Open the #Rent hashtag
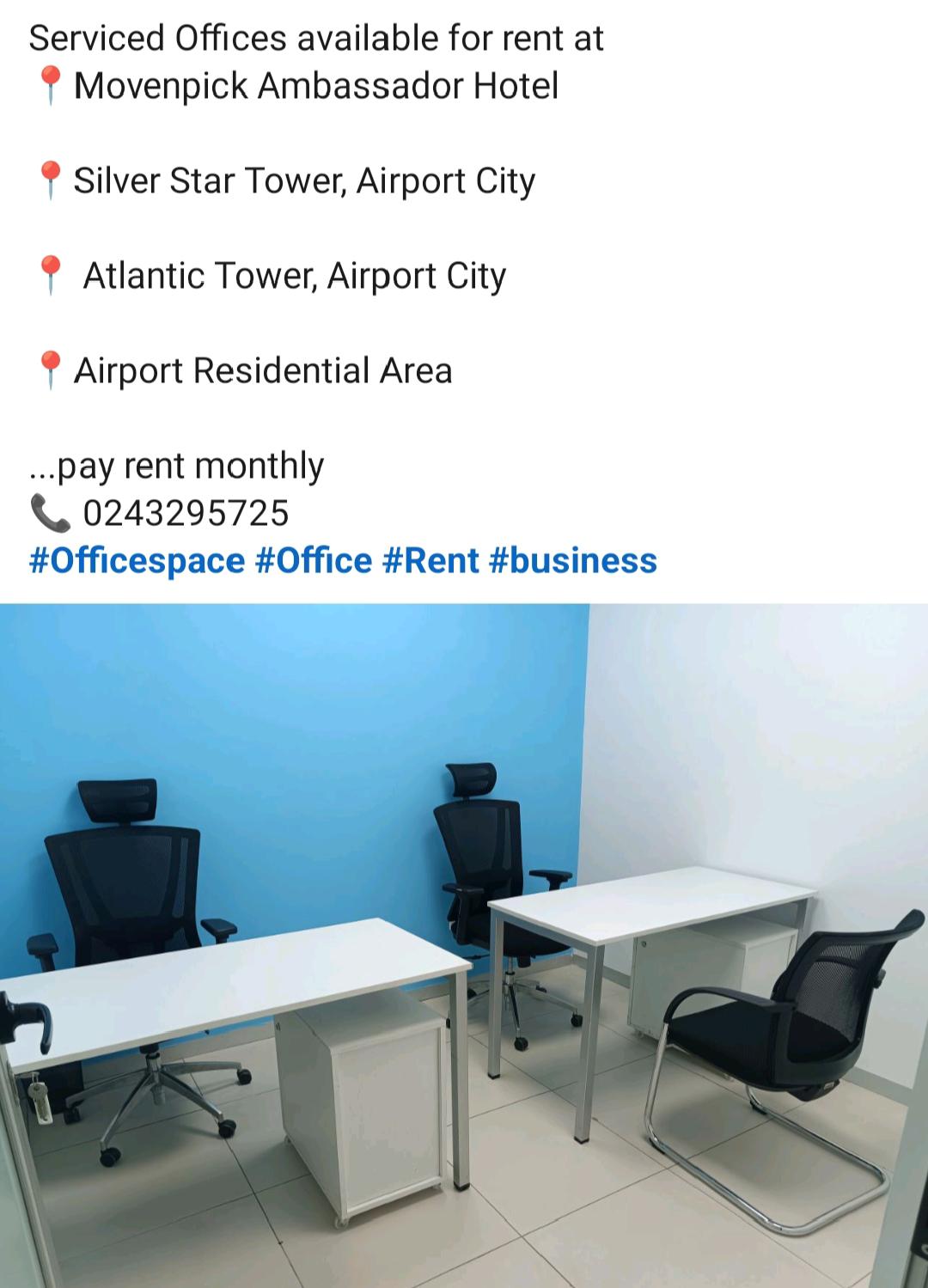Screen dimensions: 928x1288 [430, 560]
